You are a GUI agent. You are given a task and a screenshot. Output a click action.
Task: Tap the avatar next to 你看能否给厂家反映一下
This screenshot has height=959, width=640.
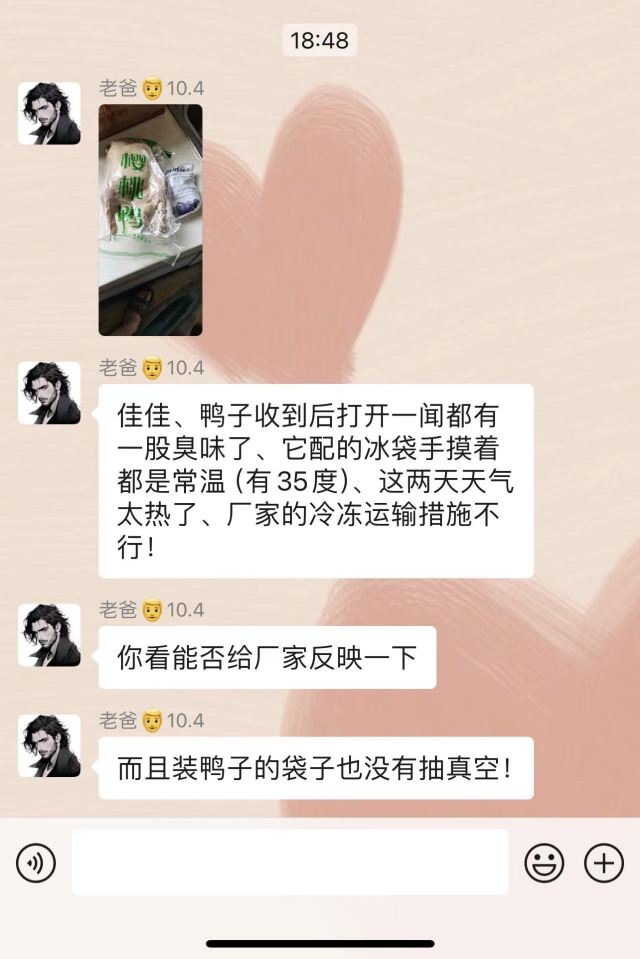pyautogui.click(x=49, y=635)
